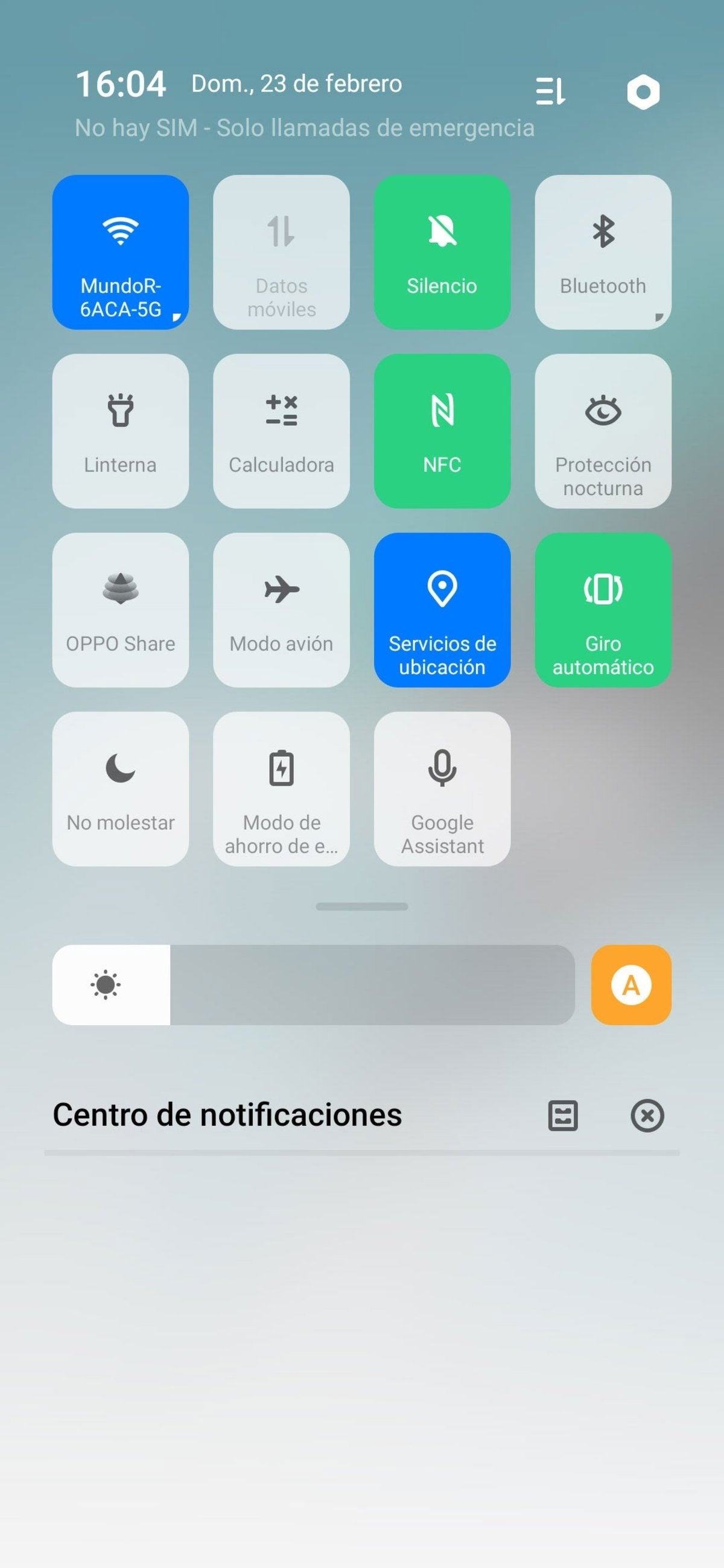The height and width of the screenshot is (1568, 724).
Task: Clear all notifications with the X icon
Action: (x=647, y=1116)
